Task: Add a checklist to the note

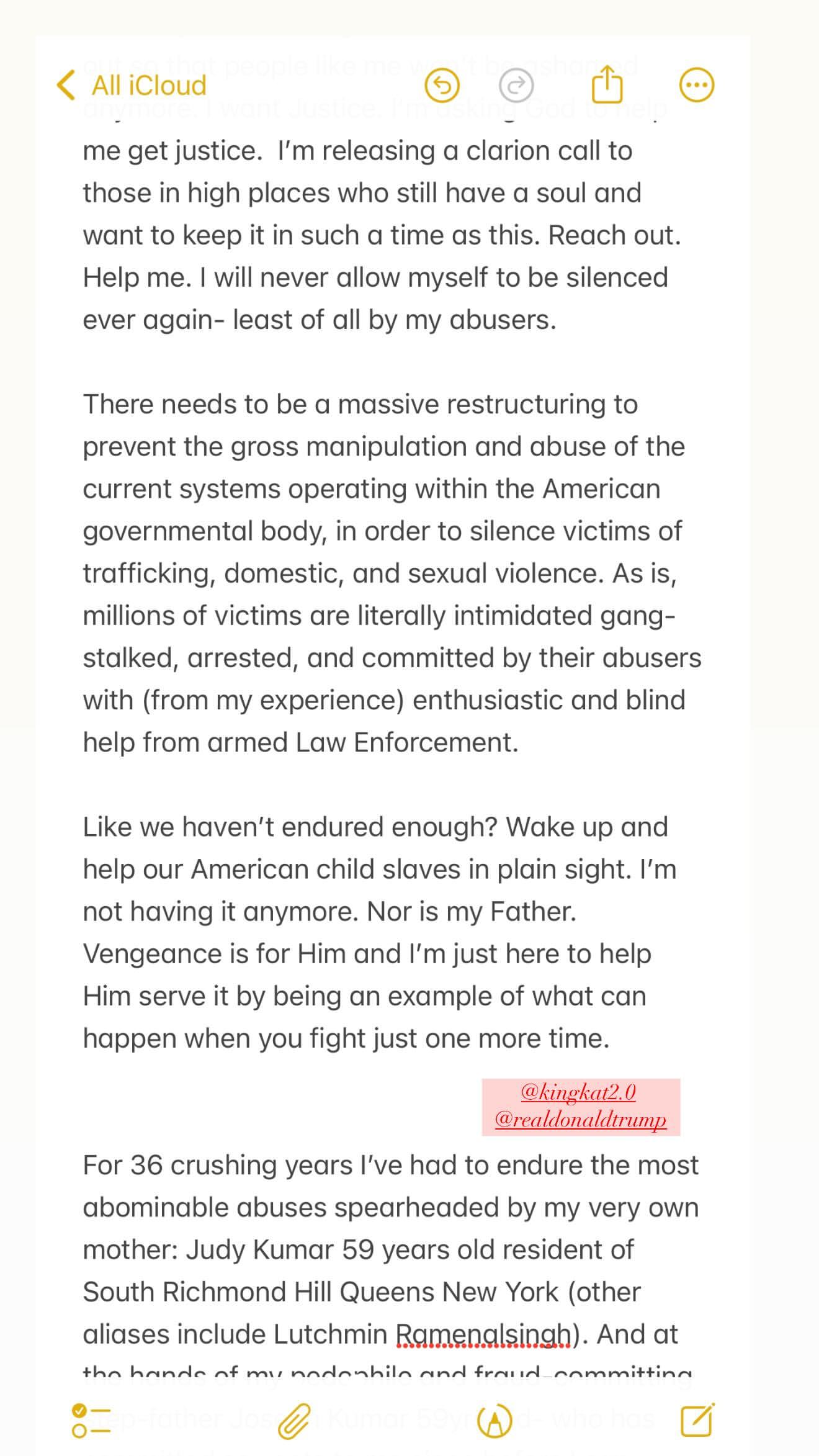Action: point(91,1421)
